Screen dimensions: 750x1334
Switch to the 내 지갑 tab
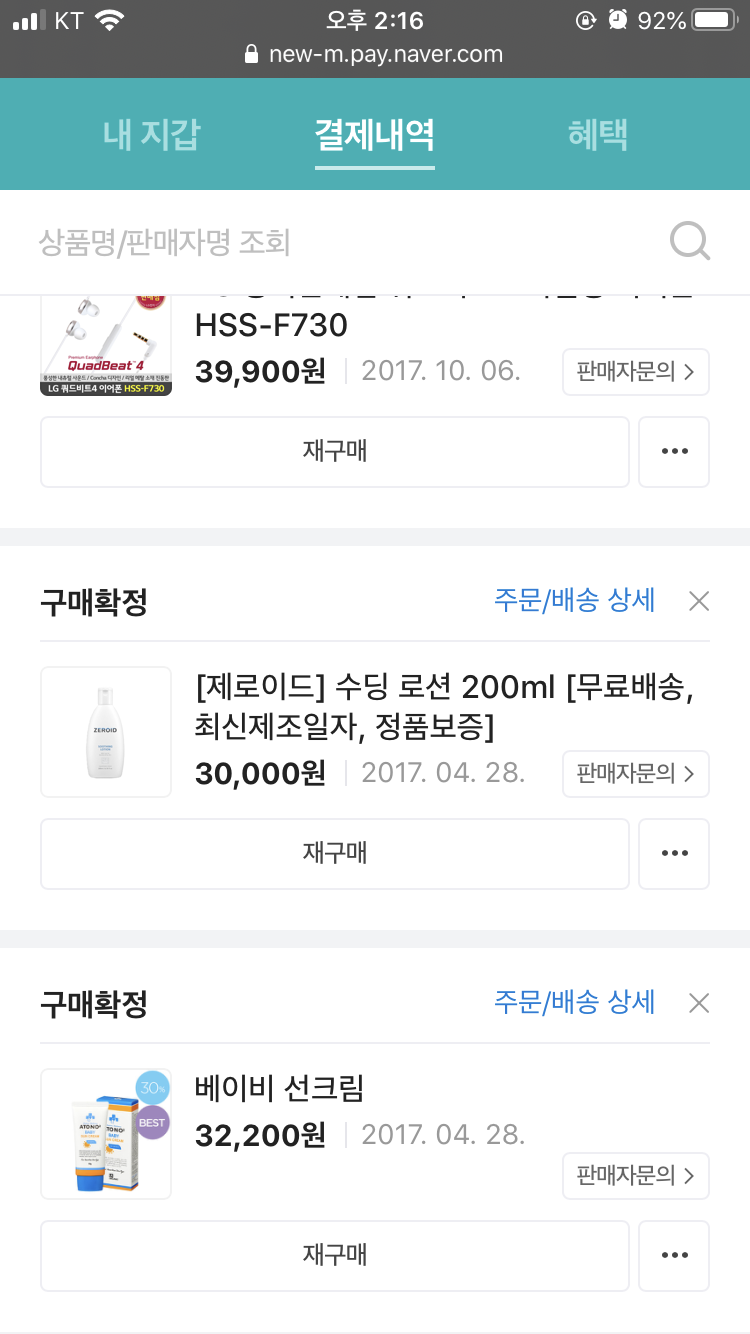(151, 135)
